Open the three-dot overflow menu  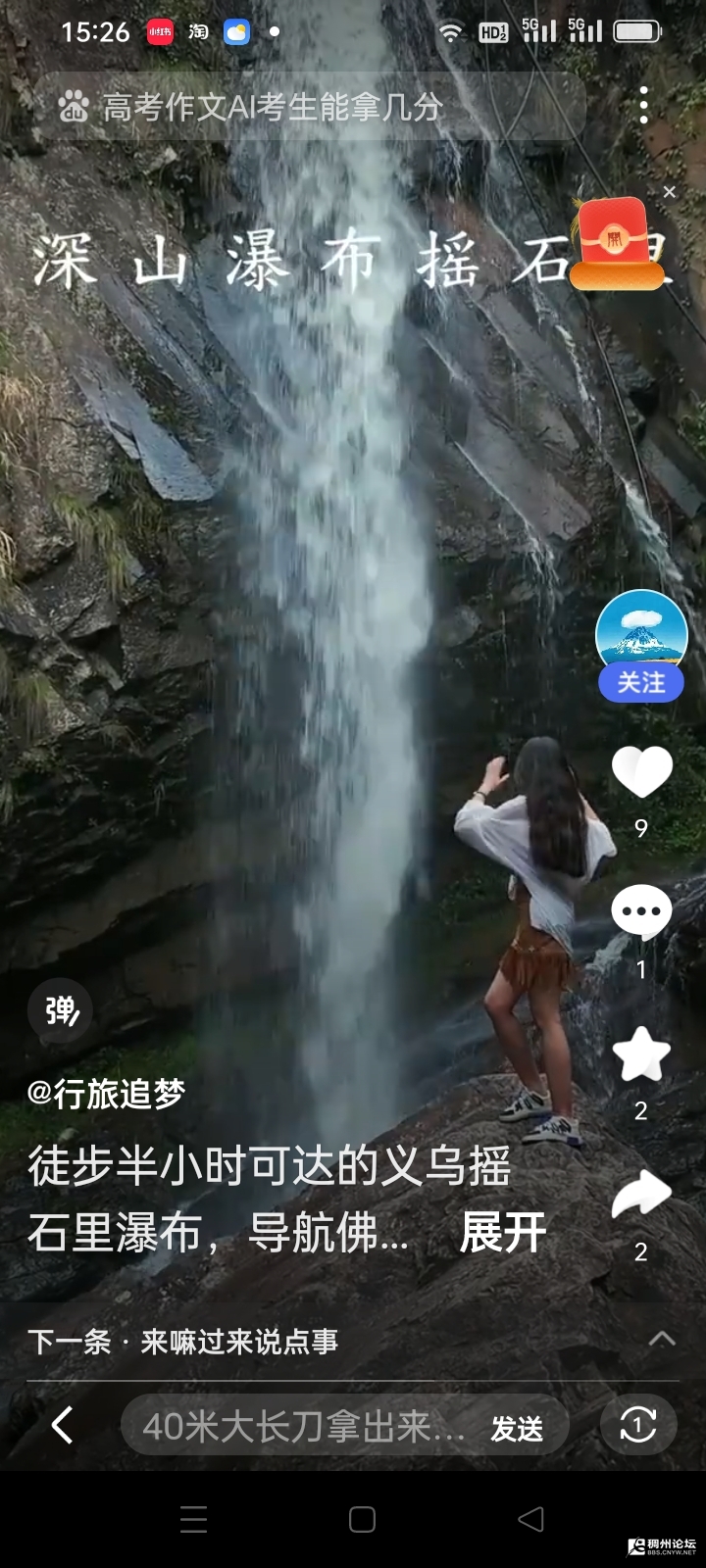coord(643,105)
